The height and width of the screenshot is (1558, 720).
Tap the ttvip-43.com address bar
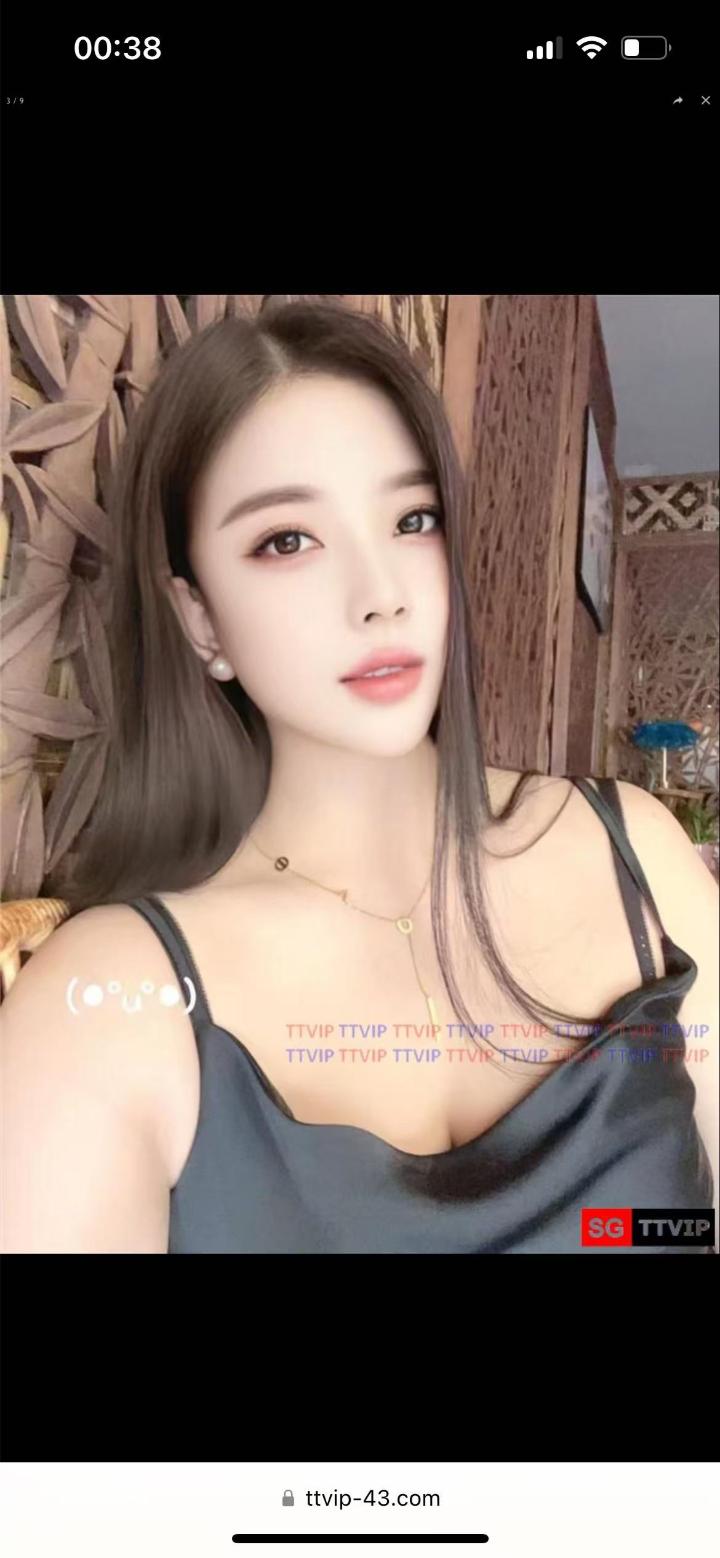360,1497
